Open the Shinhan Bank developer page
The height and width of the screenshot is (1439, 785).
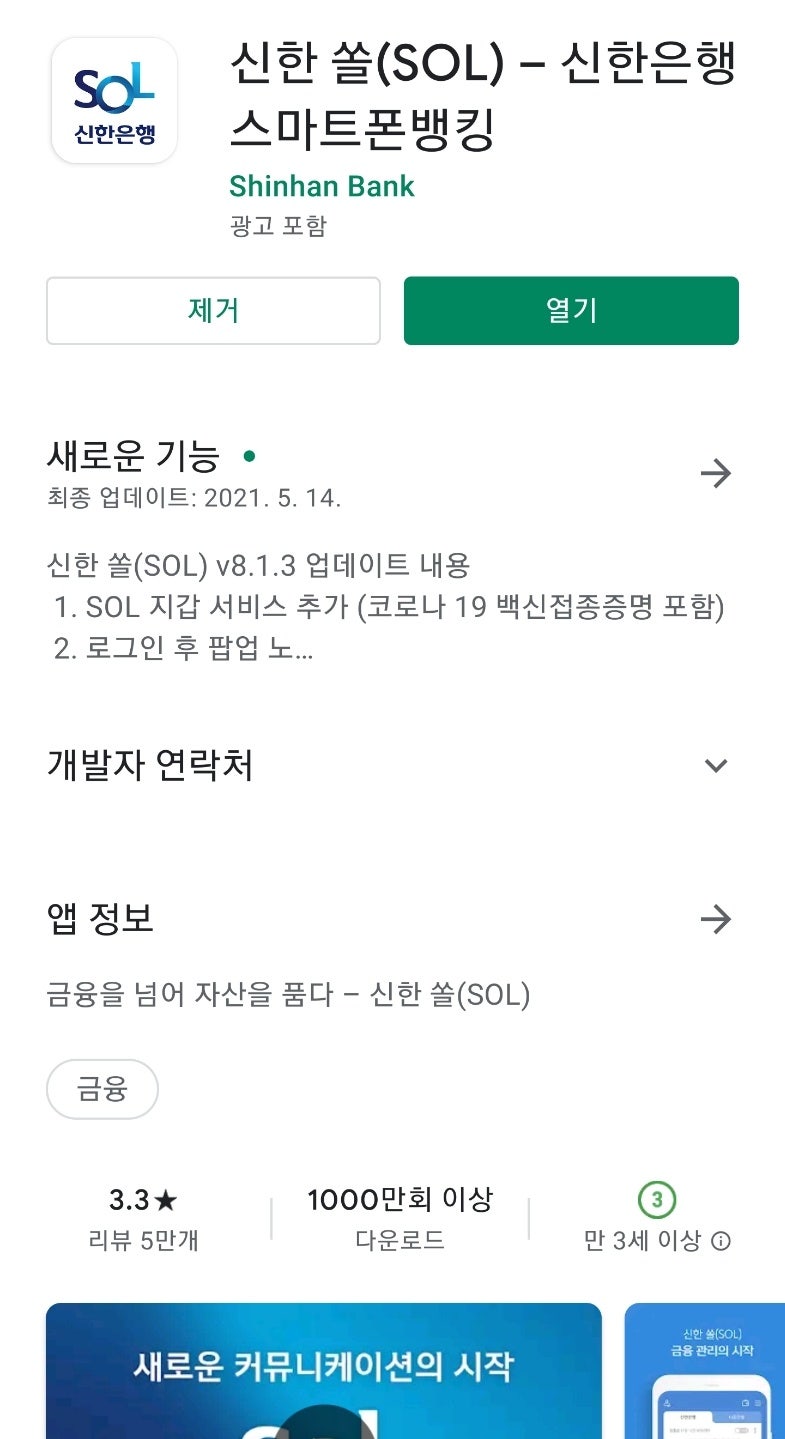point(323,186)
